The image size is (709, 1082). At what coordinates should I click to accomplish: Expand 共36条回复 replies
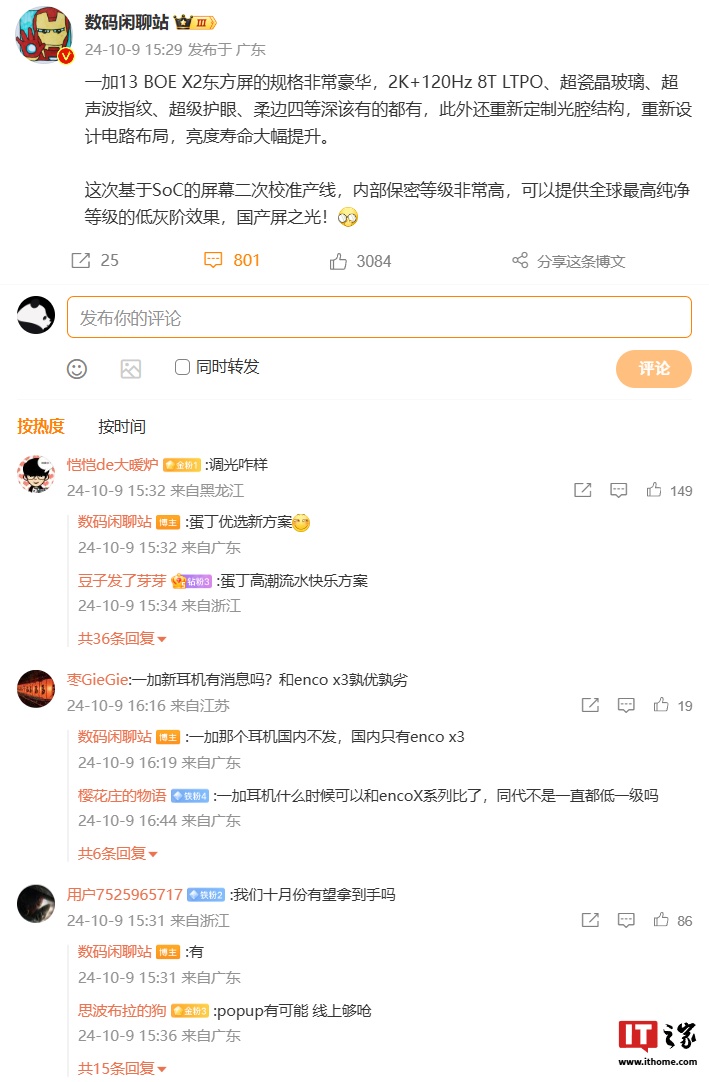pyautogui.click(x=122, y=638)
